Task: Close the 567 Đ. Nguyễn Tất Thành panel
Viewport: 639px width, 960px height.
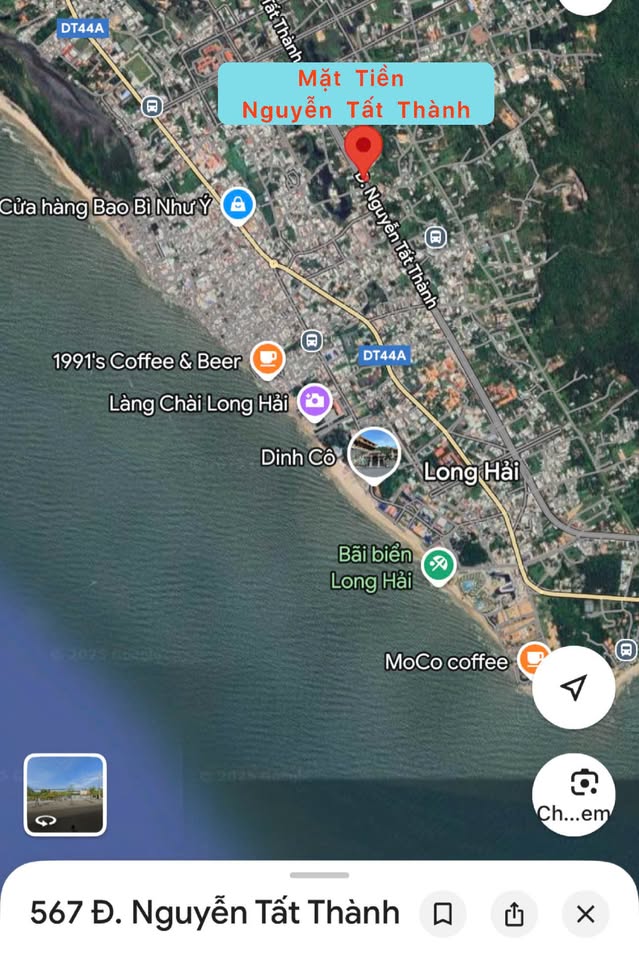Action: coord(586,913)
